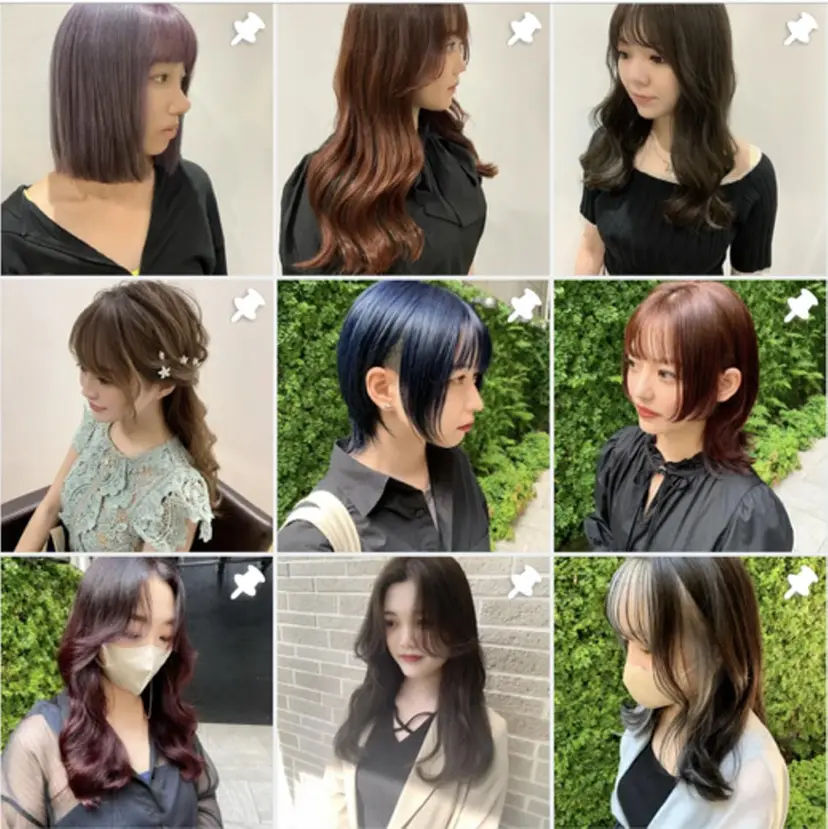View the post with reddish-brown bob and bangs
828x829 pixels.
[x=690, y=415]
